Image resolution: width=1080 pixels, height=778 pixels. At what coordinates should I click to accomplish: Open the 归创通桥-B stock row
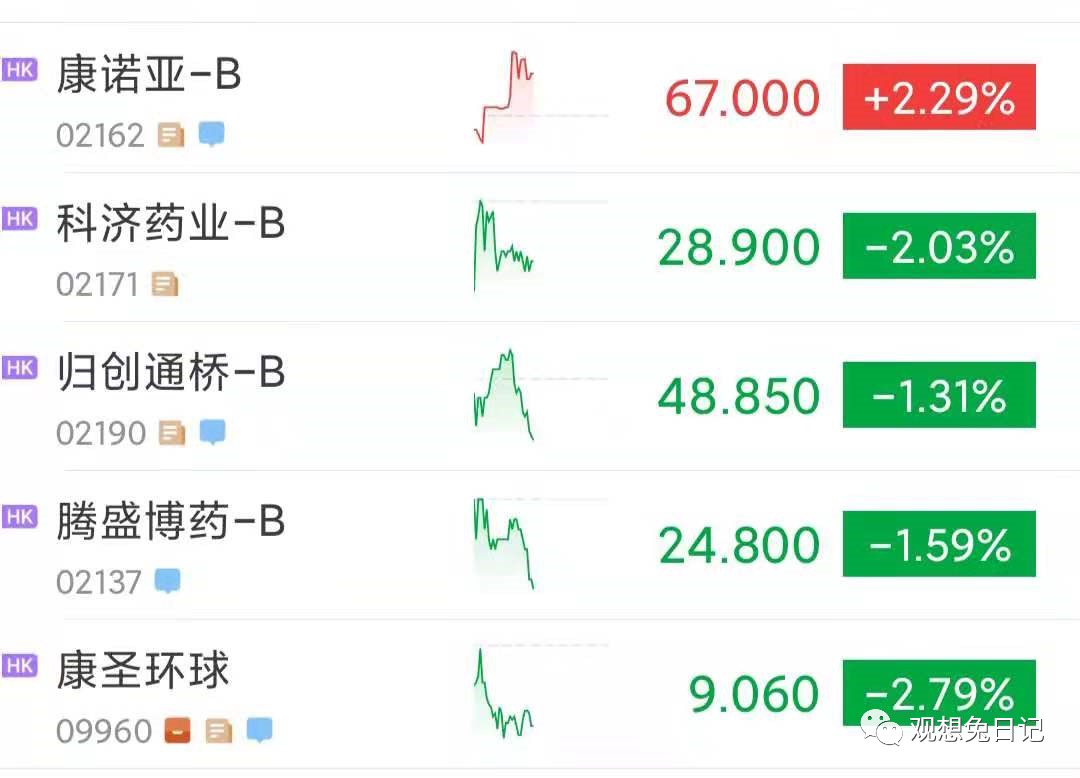tap(540, 396)
